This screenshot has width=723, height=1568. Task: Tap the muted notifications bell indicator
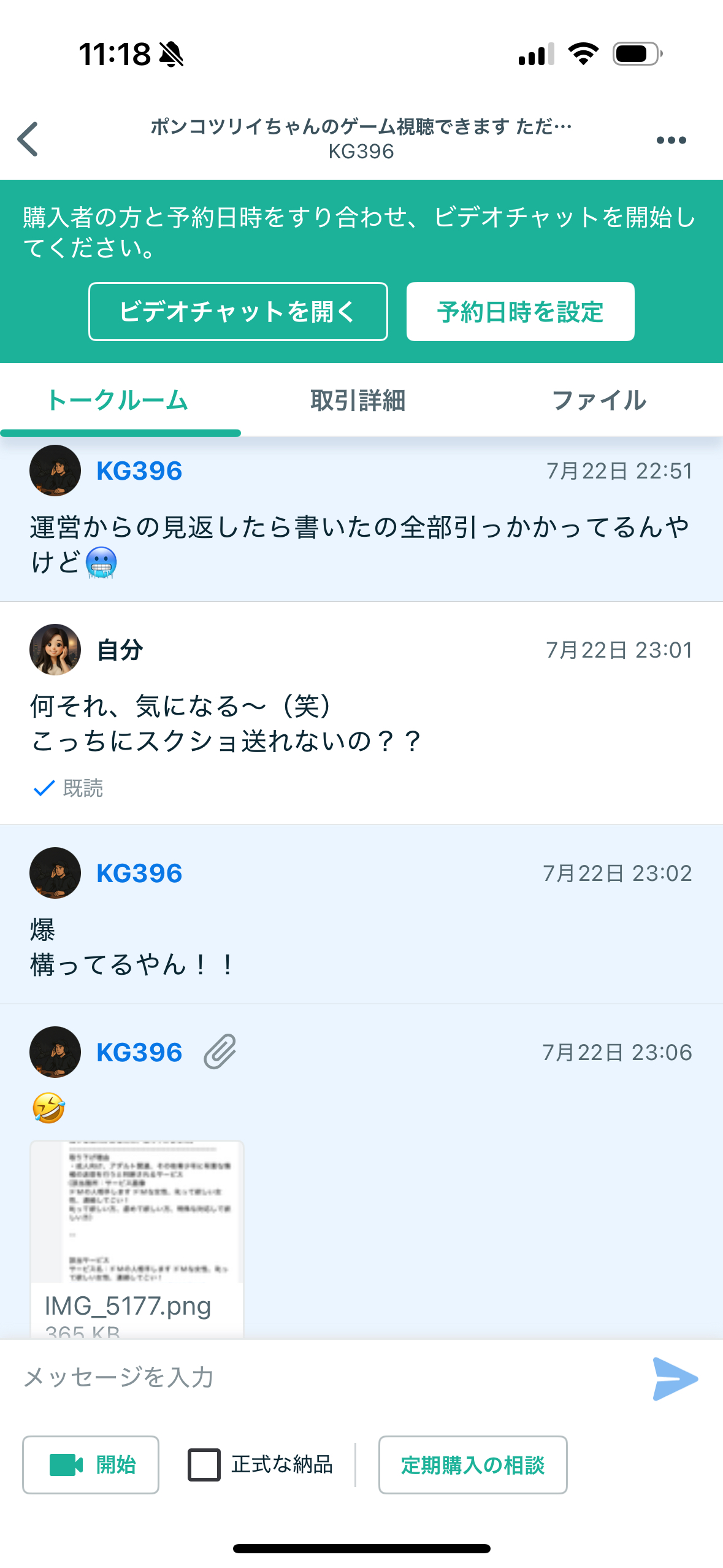(x=170, y=55)
